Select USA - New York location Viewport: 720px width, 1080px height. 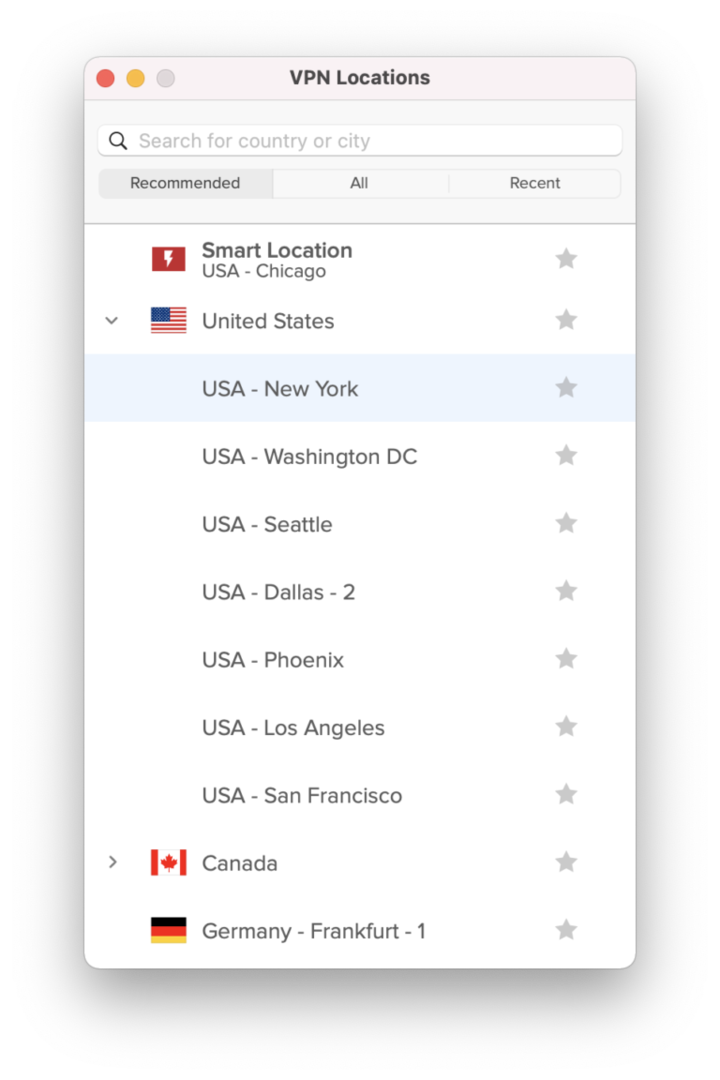coord(280,389)
